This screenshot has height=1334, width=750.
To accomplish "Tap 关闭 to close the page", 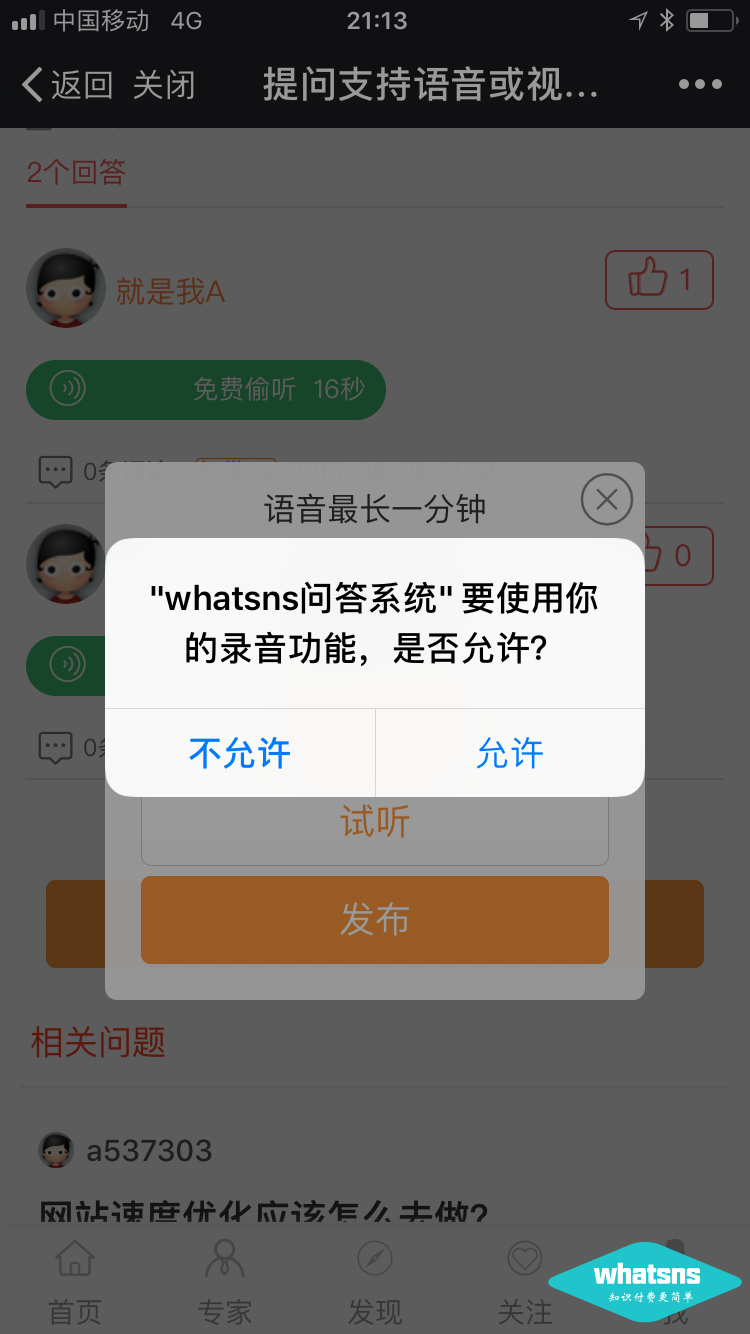I will click(164, 85).
